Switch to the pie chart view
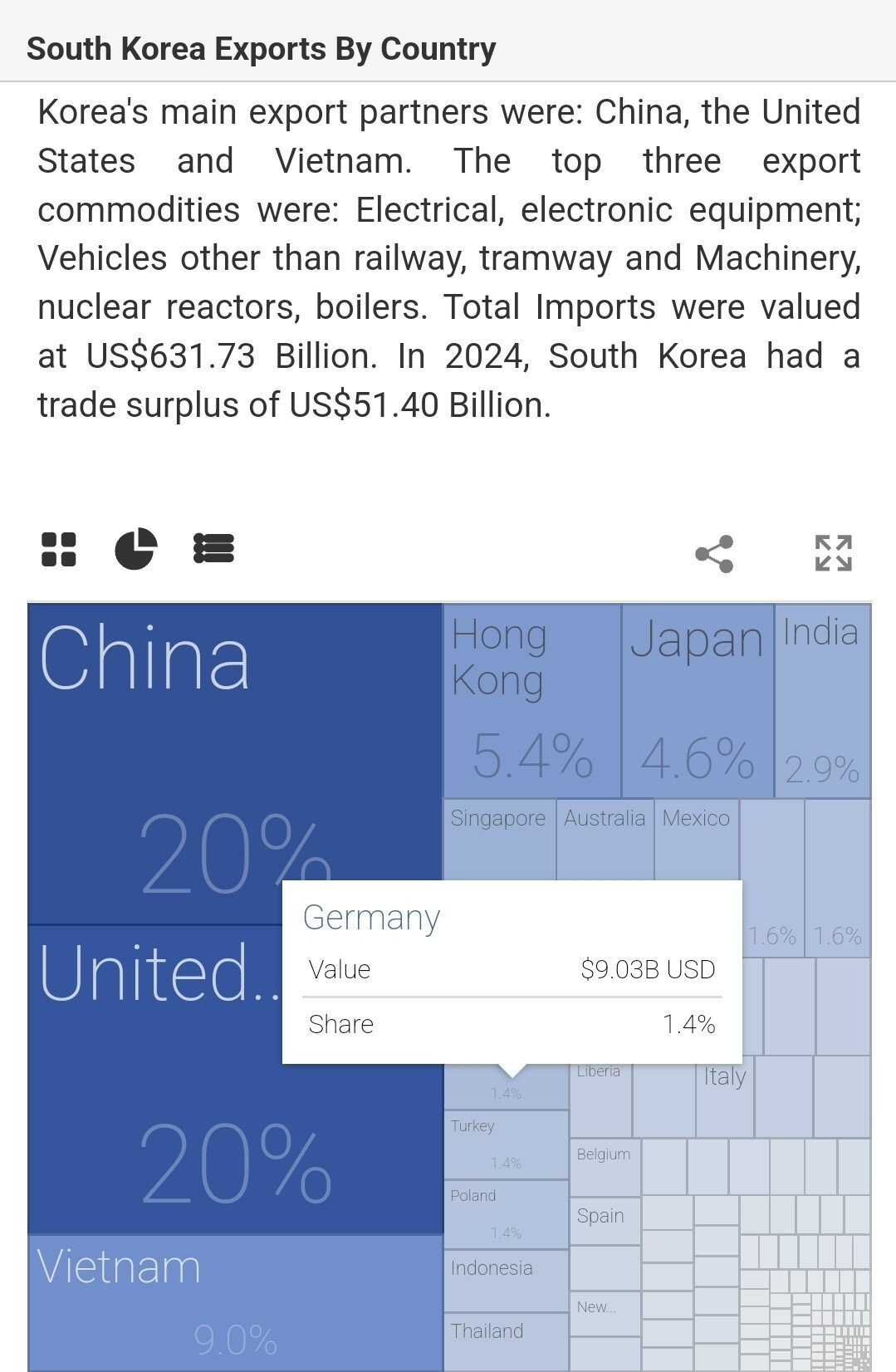Image resolution: width=896 pixels, height=1372 pixels. point(135,549)
